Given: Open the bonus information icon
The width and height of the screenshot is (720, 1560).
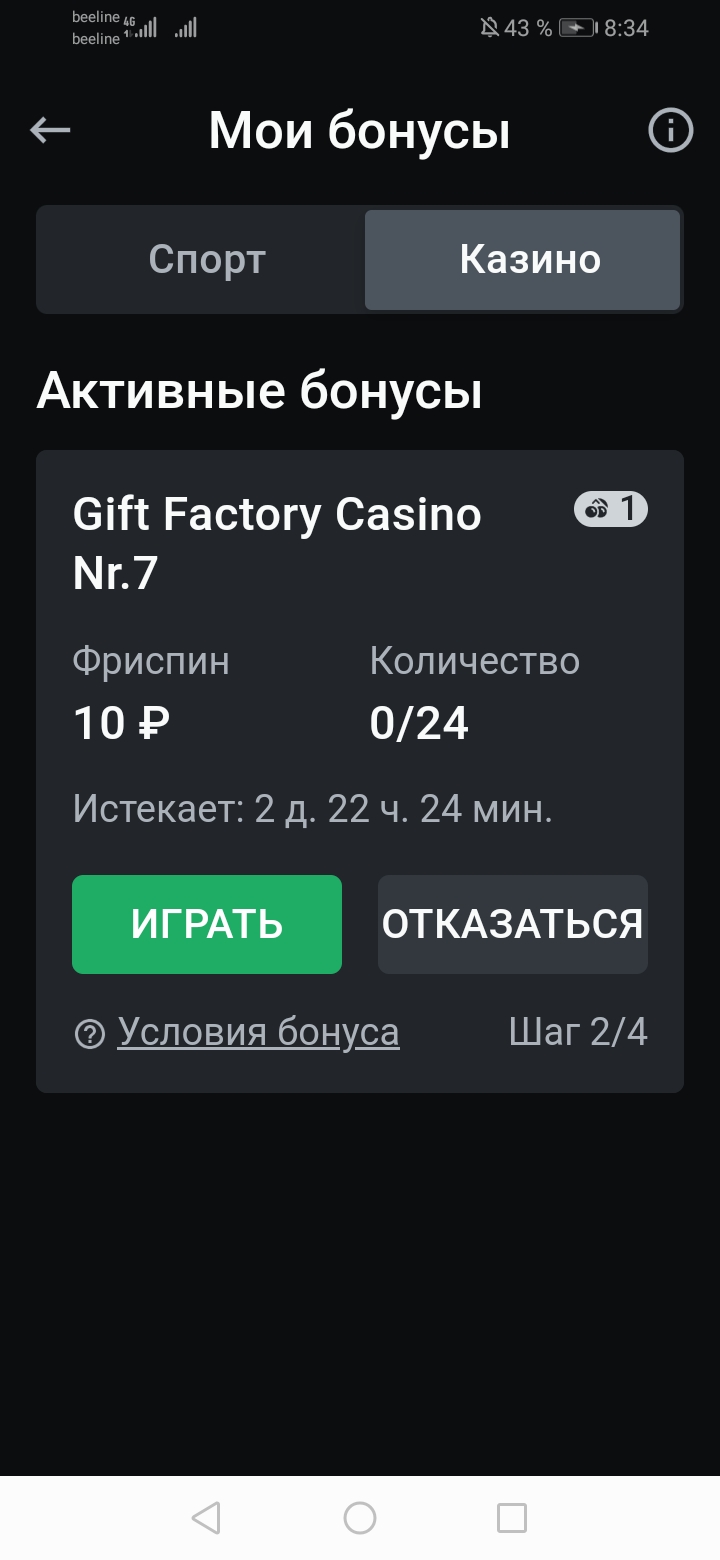Looking at the screenshot, I should click(x=669, y=129).
